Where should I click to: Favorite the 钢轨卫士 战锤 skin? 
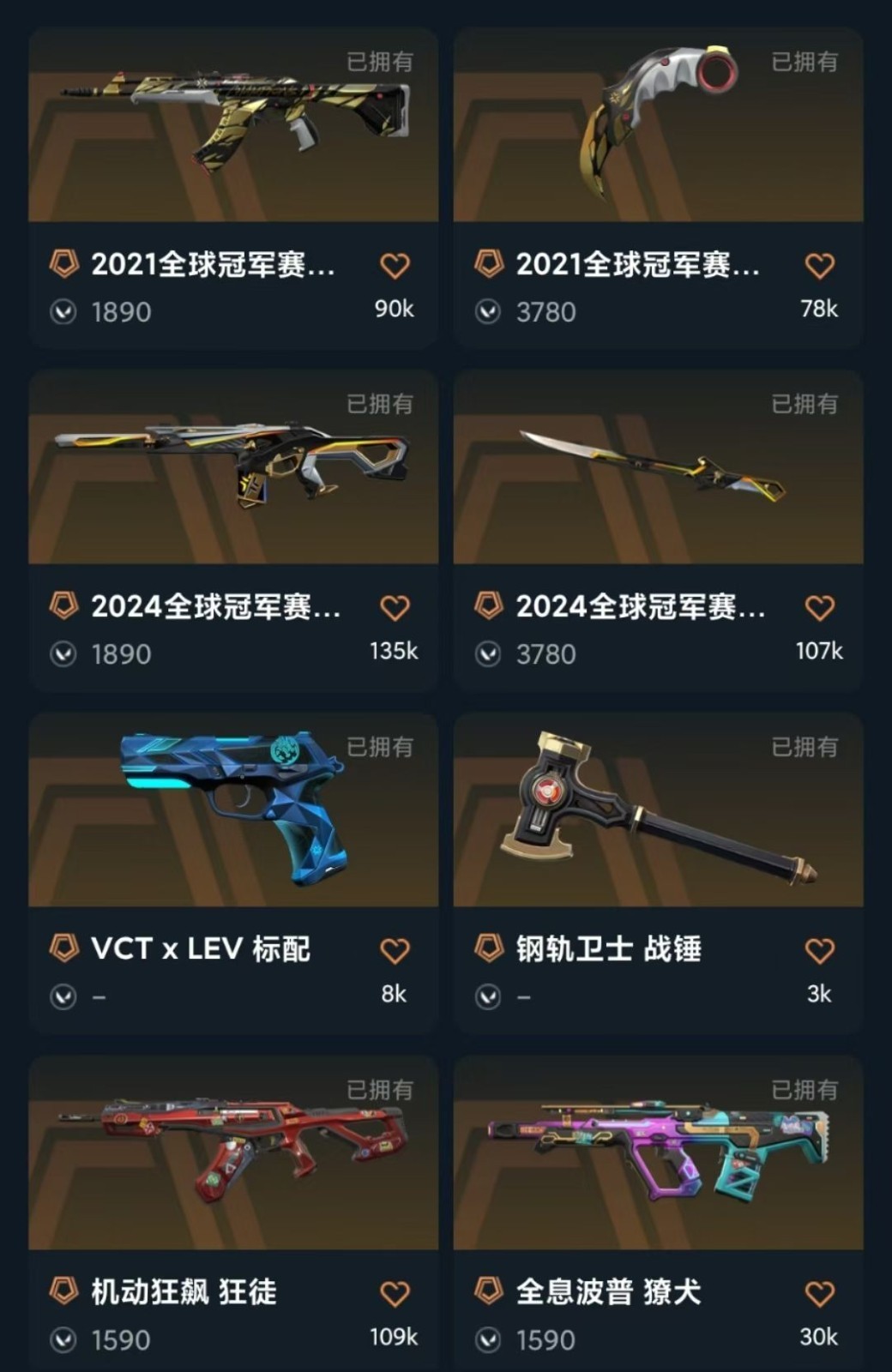tap(819, 950)
